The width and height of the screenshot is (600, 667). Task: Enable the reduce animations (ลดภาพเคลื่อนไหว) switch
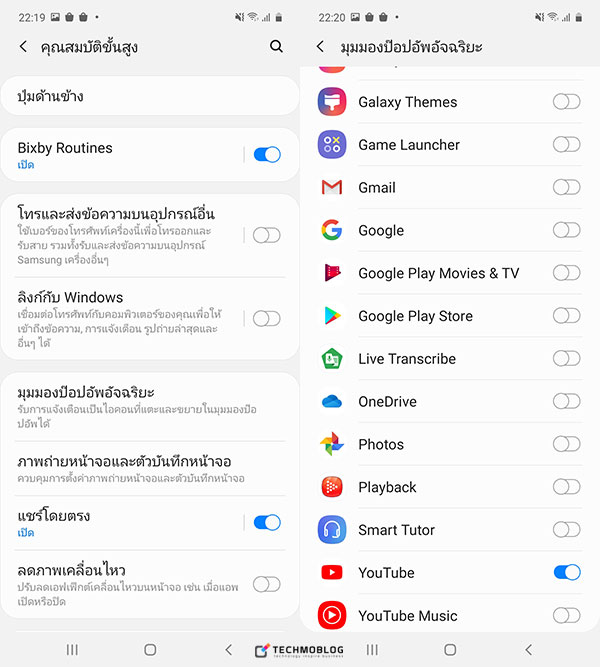(x=266, y=584)
